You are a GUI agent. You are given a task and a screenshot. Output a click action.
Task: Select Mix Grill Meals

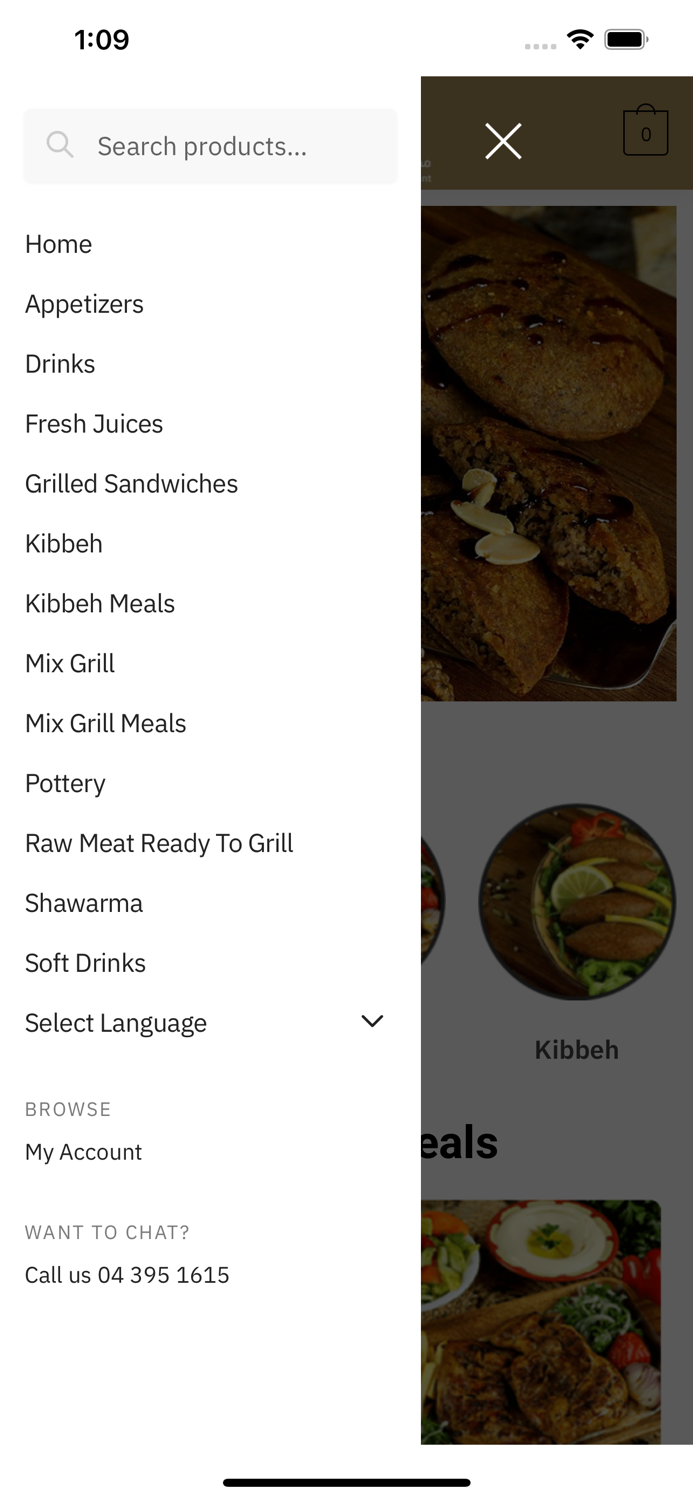106,724
